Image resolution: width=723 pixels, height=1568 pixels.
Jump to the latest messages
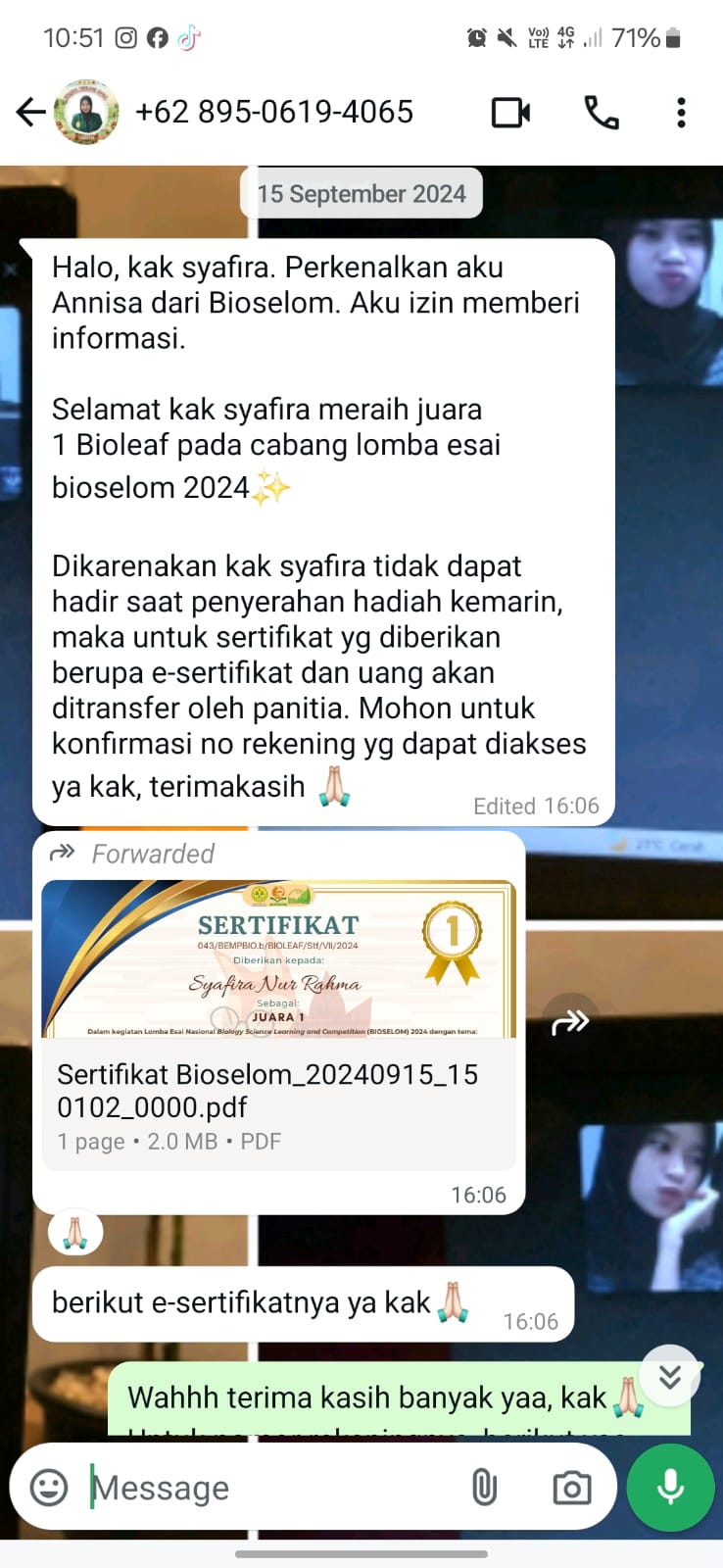pos(670,1376)
